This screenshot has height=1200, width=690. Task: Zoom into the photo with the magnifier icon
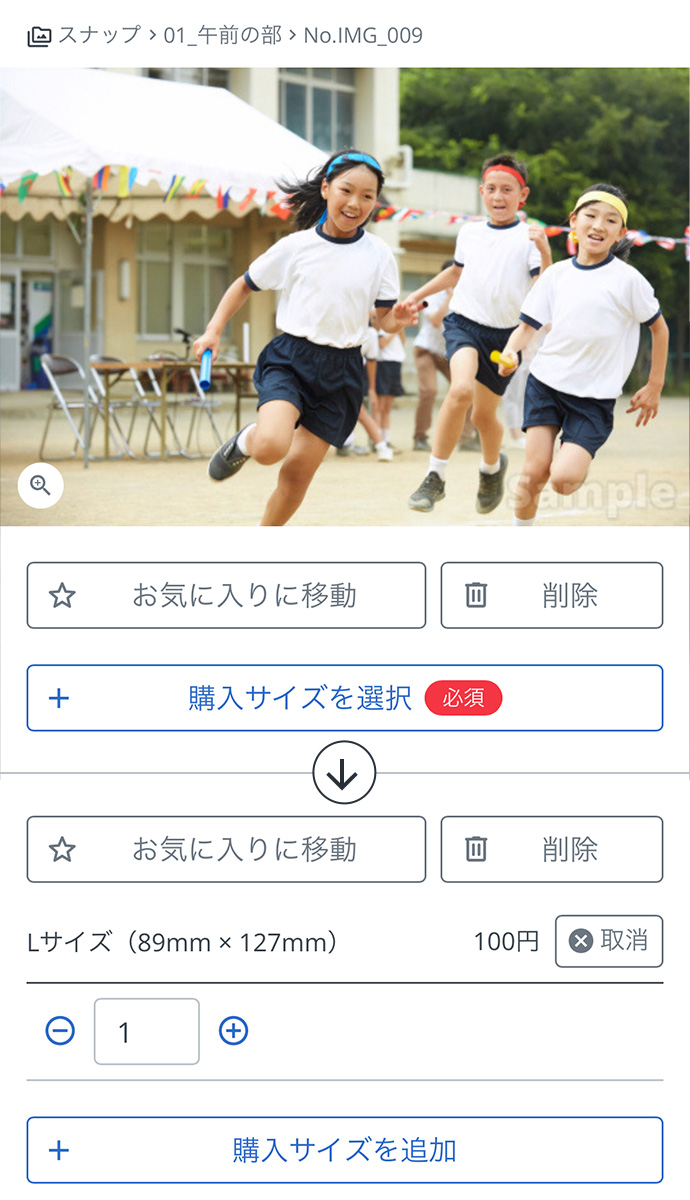tap(41, 486)
